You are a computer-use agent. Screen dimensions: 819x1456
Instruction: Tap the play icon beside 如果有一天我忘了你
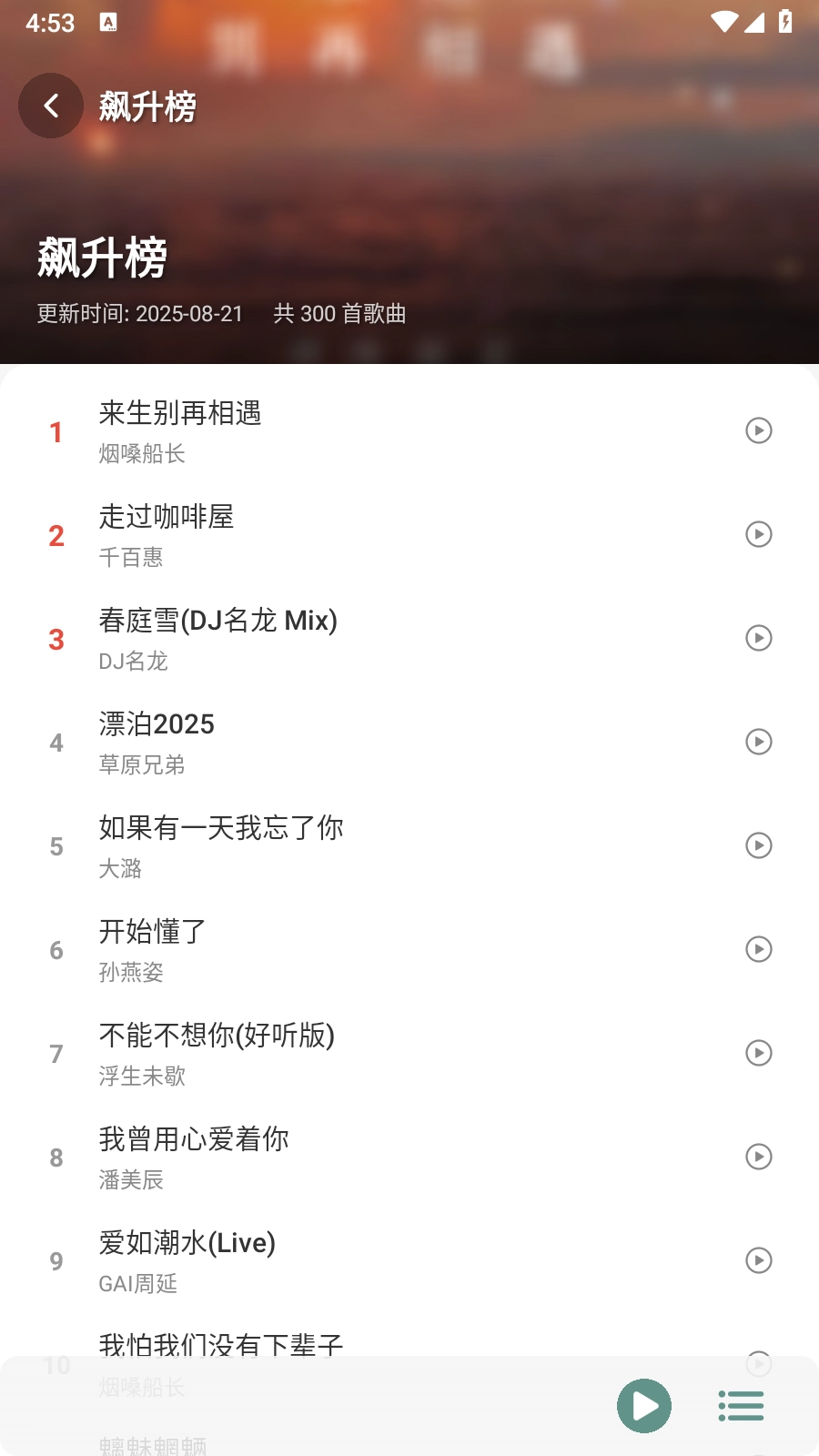point(758,845)
